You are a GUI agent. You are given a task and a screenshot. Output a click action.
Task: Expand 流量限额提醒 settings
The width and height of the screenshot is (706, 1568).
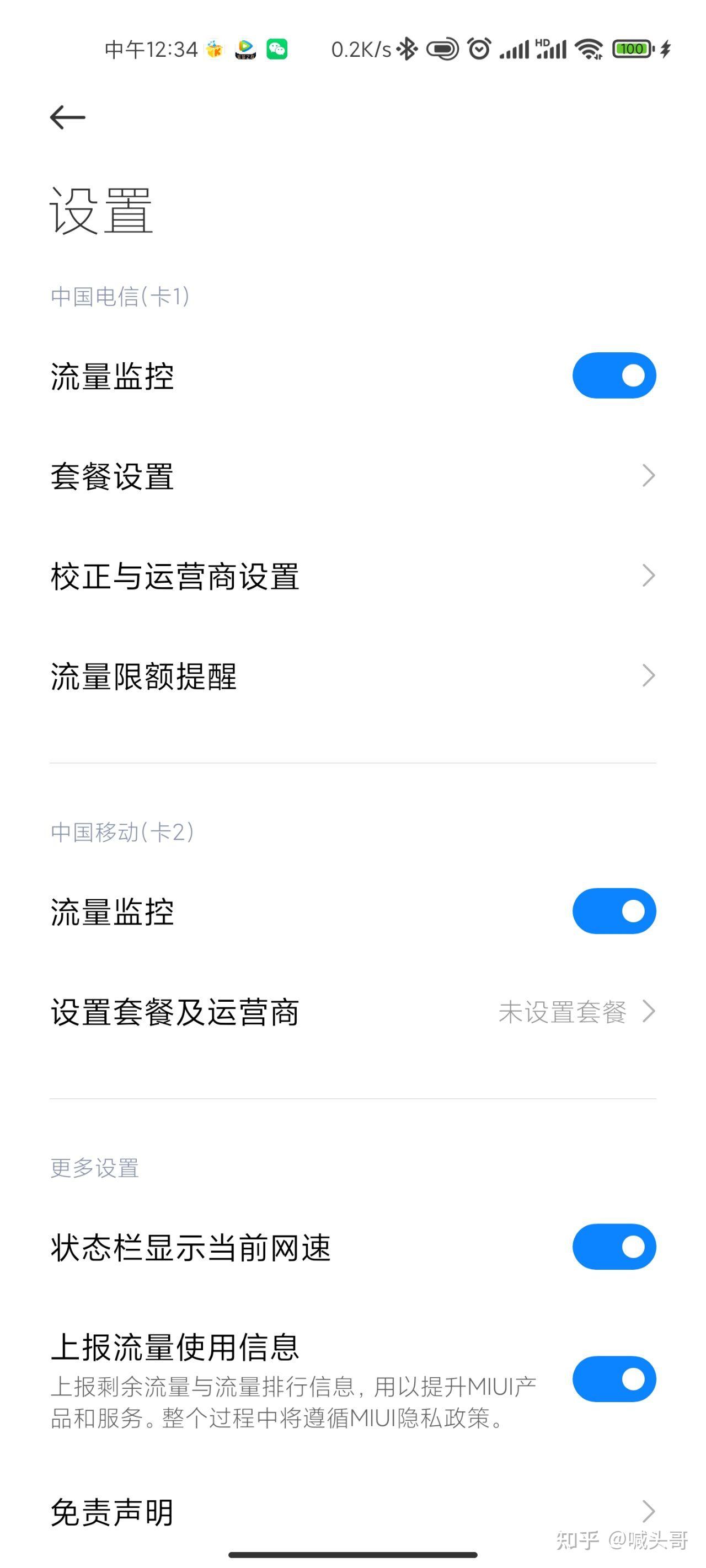click(648, 674)
